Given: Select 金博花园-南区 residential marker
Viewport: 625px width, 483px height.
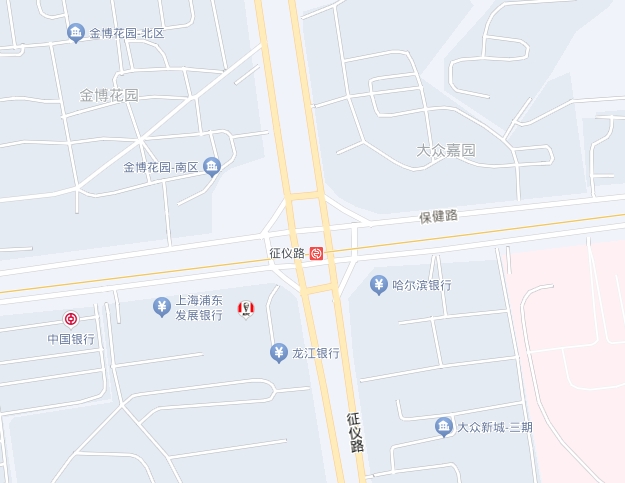Looking at the screenshot, I should coord(211,167).
